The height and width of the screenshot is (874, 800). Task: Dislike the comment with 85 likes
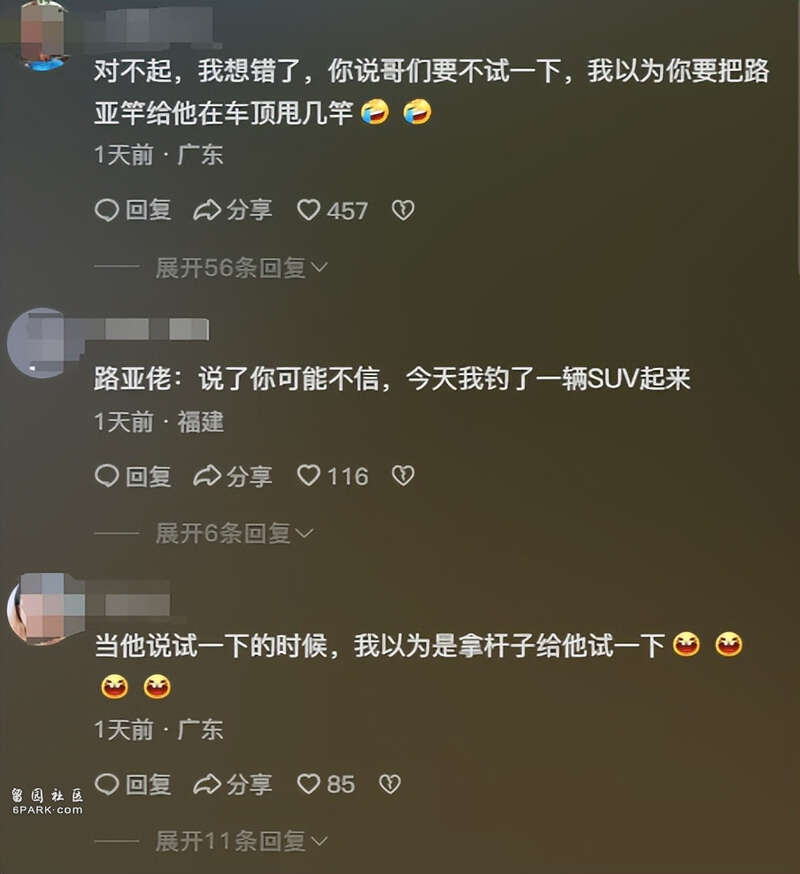point(389,785)
